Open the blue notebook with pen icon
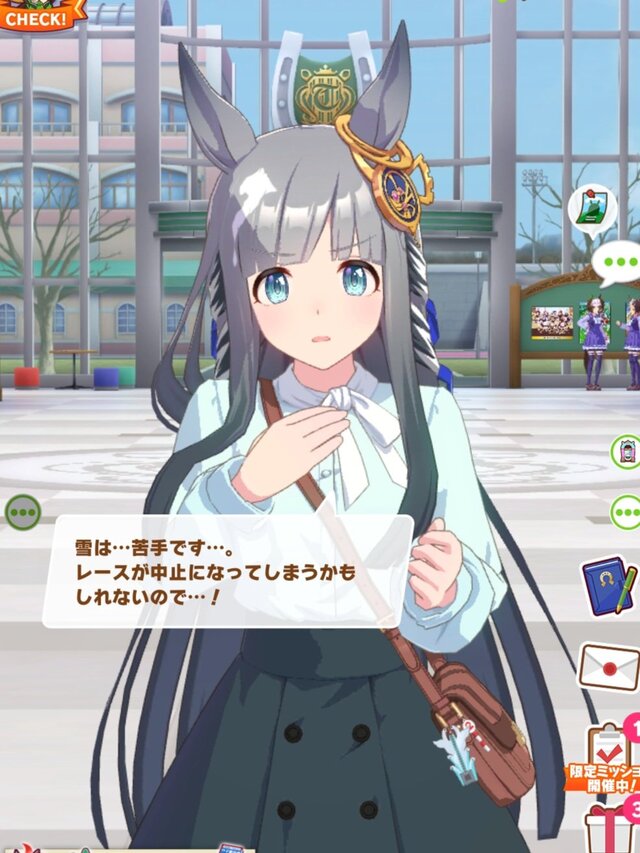Screen dimensions: 640x853 (607, 585)
